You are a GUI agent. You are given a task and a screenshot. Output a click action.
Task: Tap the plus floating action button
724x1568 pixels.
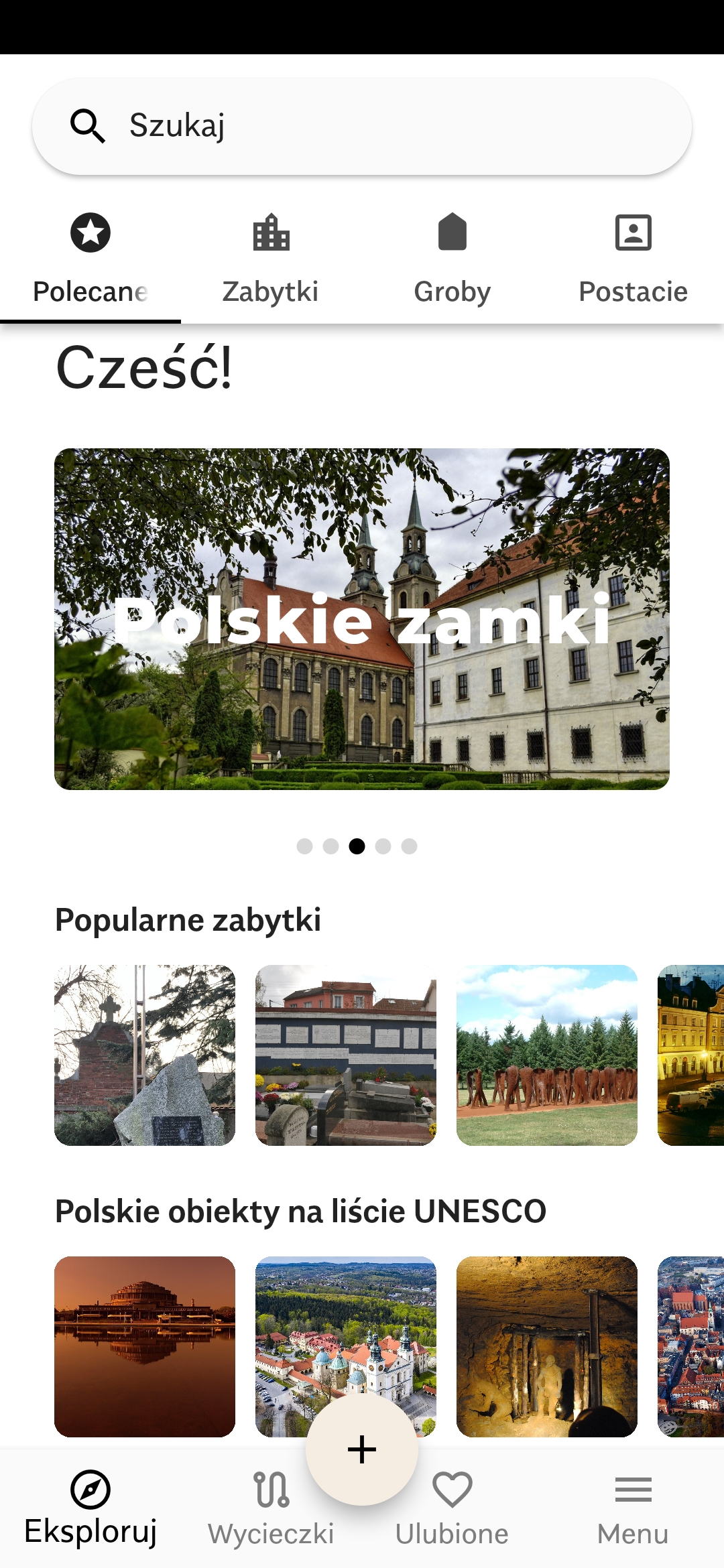pos(362,1449)
